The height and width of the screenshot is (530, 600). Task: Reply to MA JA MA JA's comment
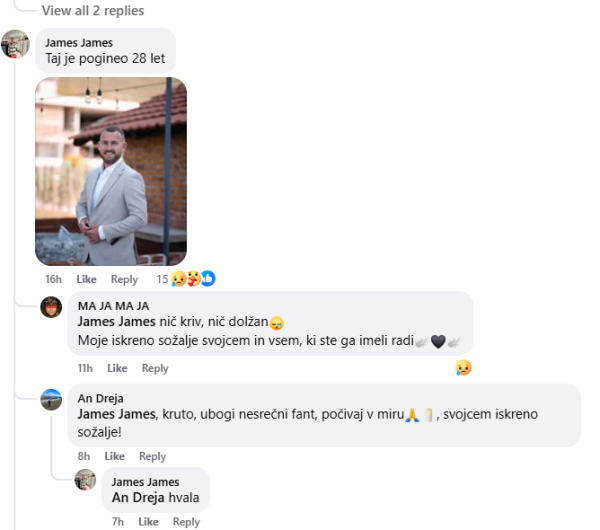click(x=155, y=368)
